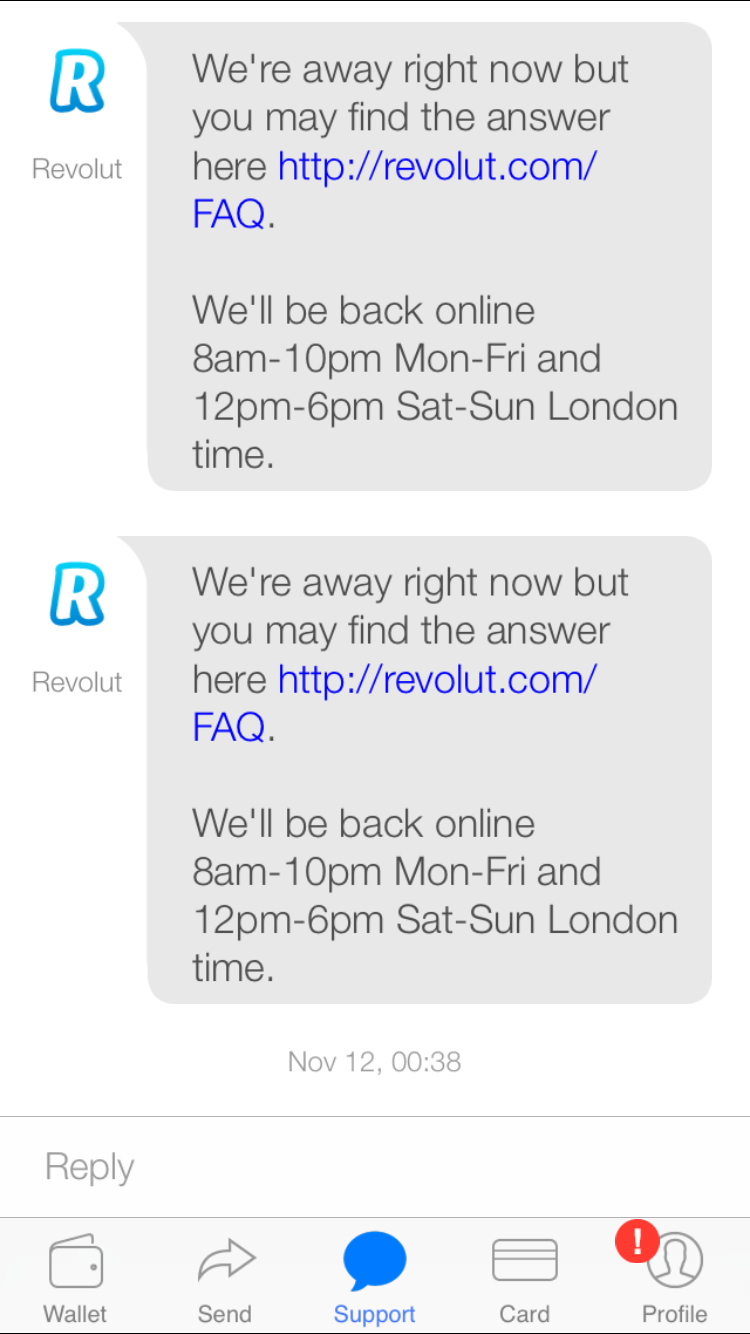Select the Support tab
Viewport: 750px width, 1334px height.
coord(375,1277)
